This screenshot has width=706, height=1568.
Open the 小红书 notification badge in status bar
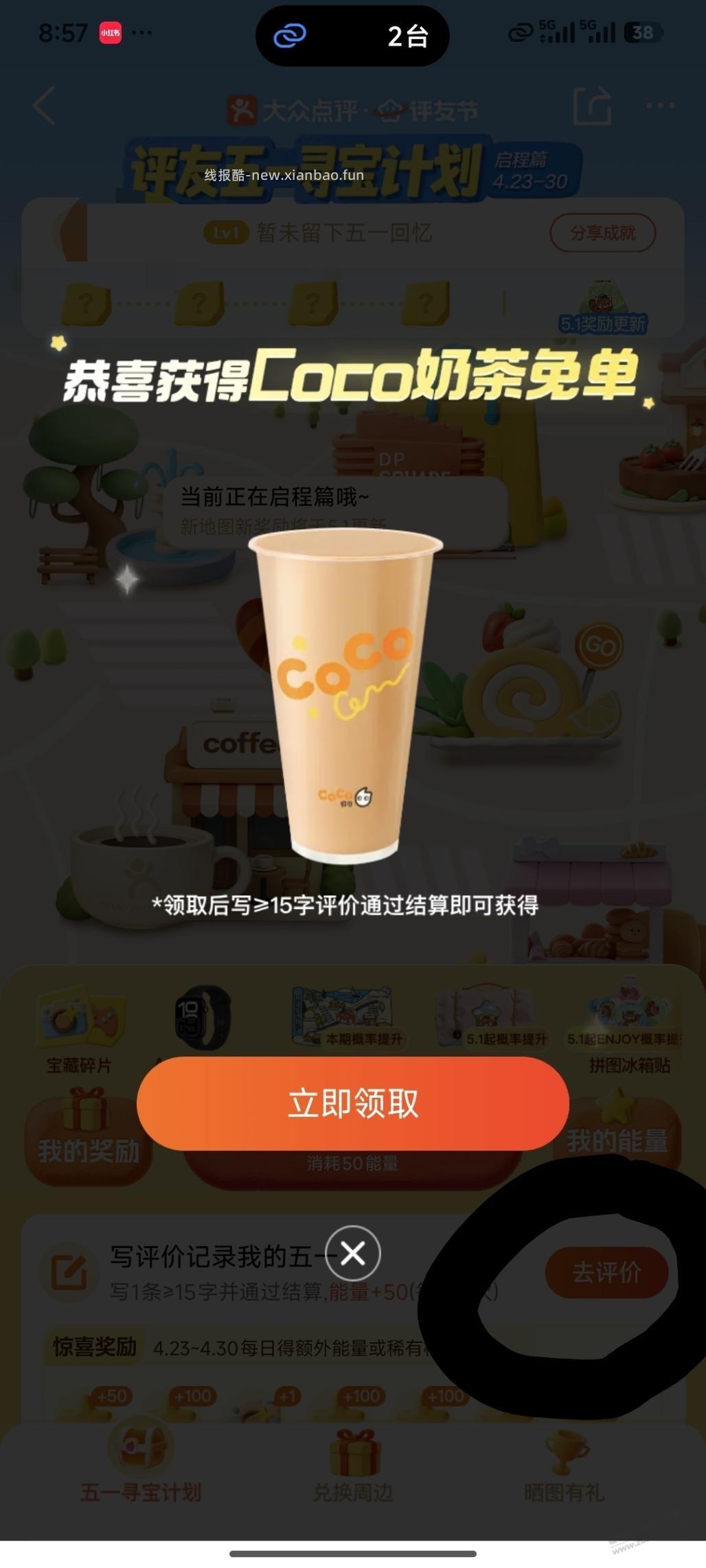pyautogui.click(x=110, y=31)
